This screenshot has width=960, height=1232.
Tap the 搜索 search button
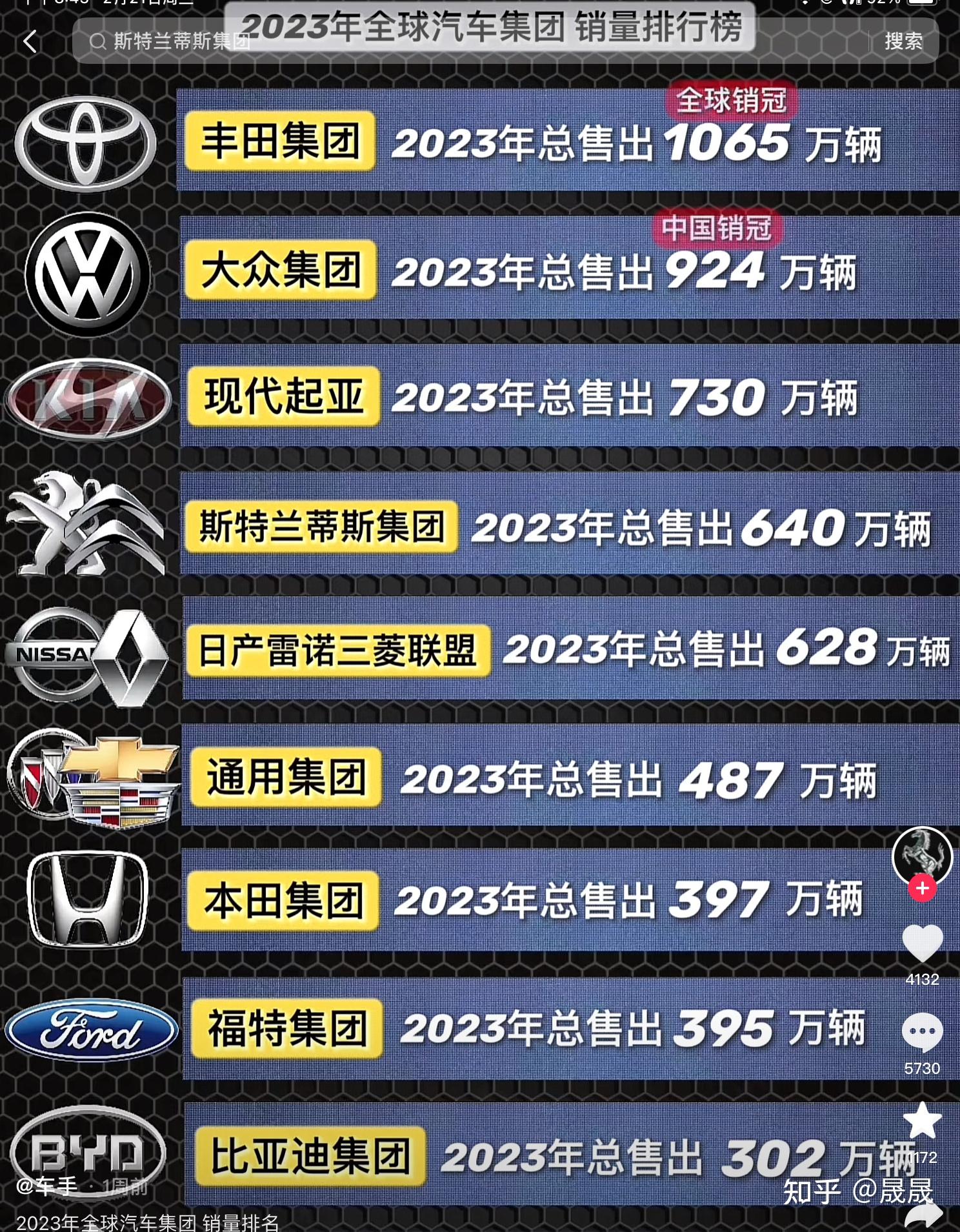pos(903,41)
